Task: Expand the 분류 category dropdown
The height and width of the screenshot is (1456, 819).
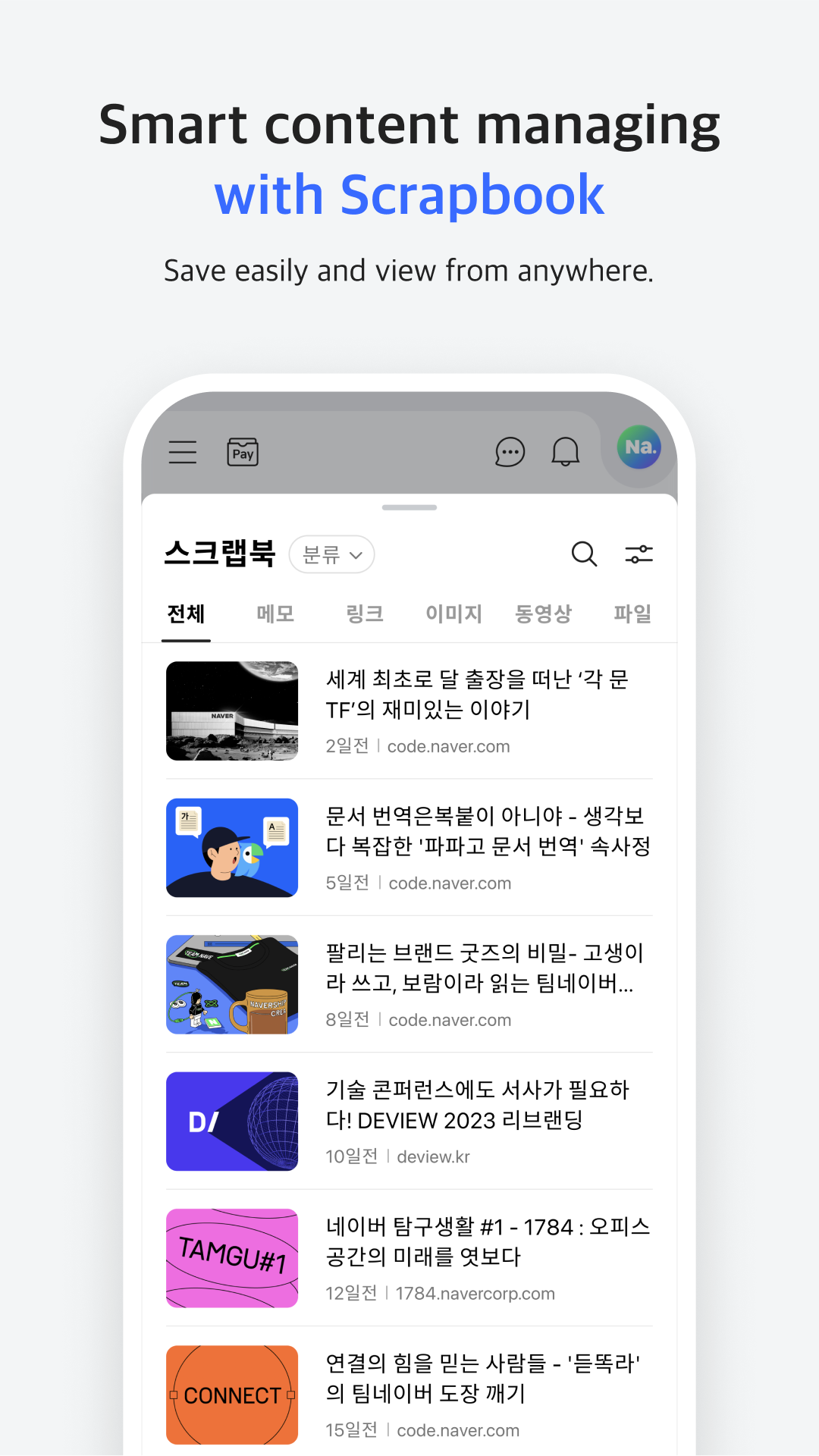Action: [x=331, y=554]
